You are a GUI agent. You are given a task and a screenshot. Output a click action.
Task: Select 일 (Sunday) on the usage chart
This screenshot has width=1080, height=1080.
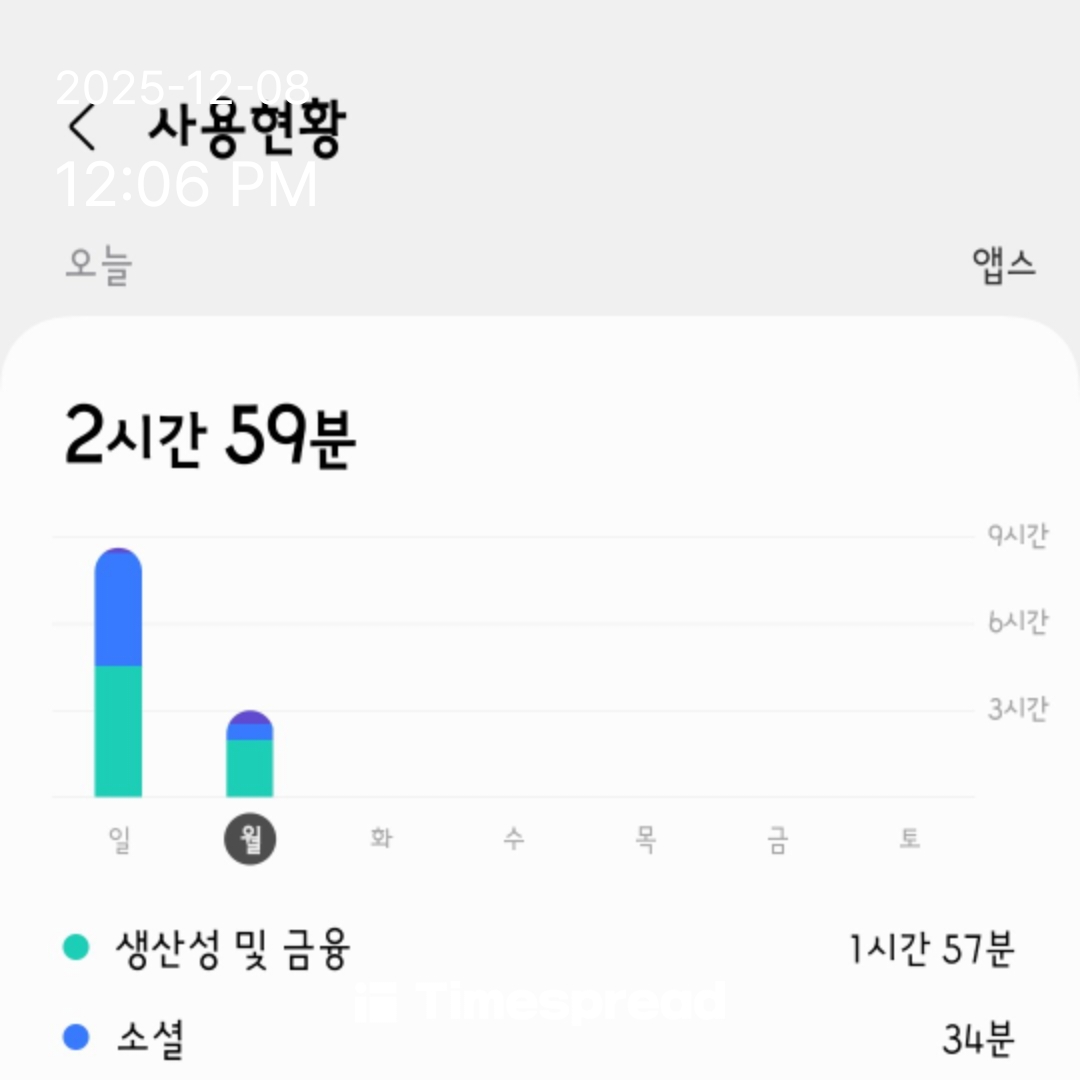(x=119, y=839)
